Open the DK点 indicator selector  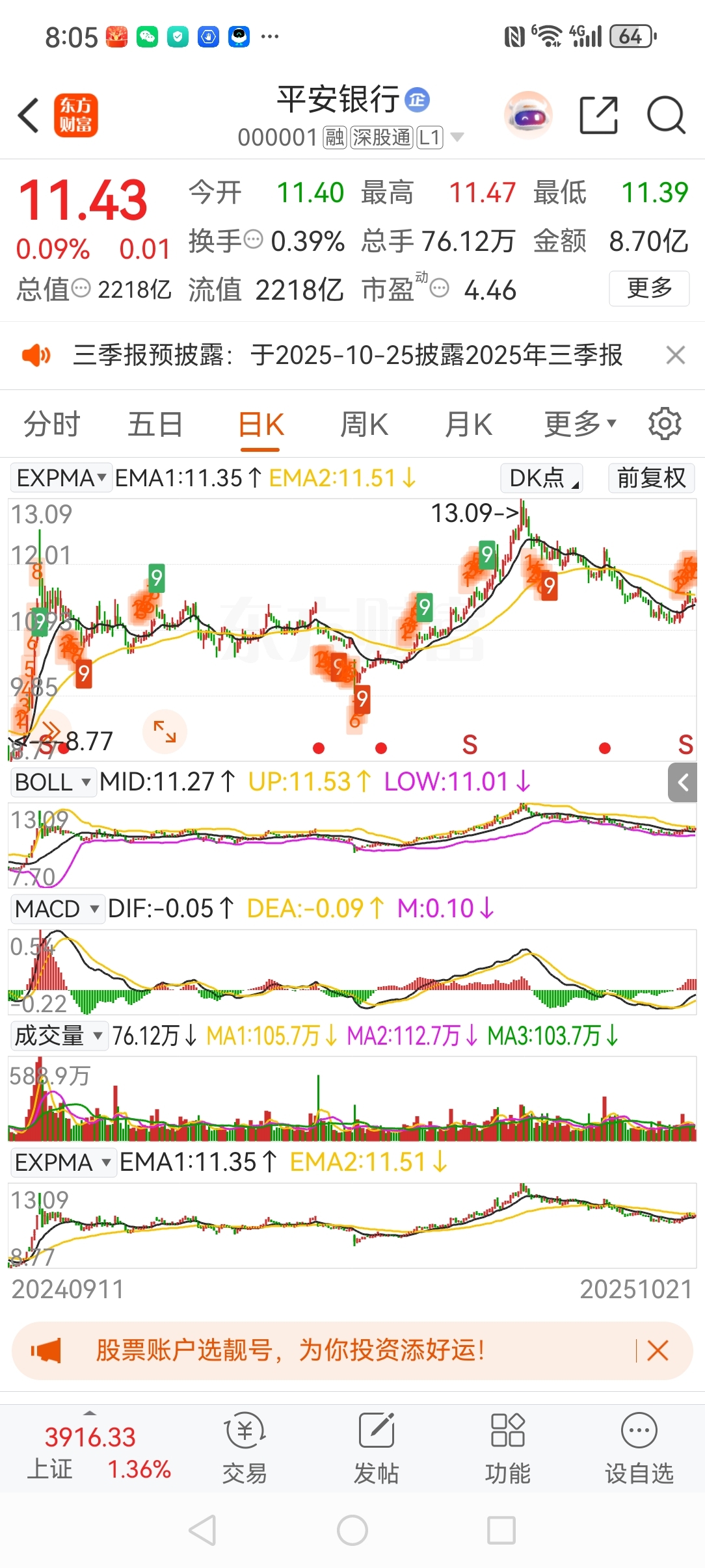pos(542,478)
